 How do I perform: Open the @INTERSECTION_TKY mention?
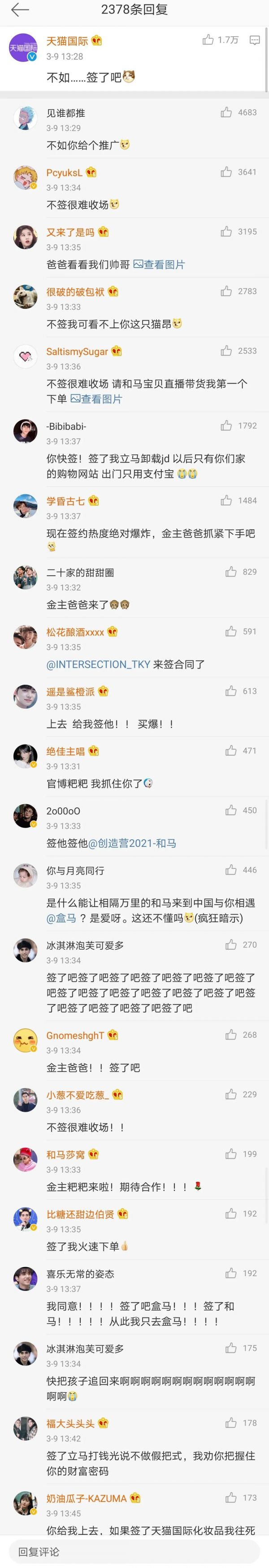pos(98,664)
